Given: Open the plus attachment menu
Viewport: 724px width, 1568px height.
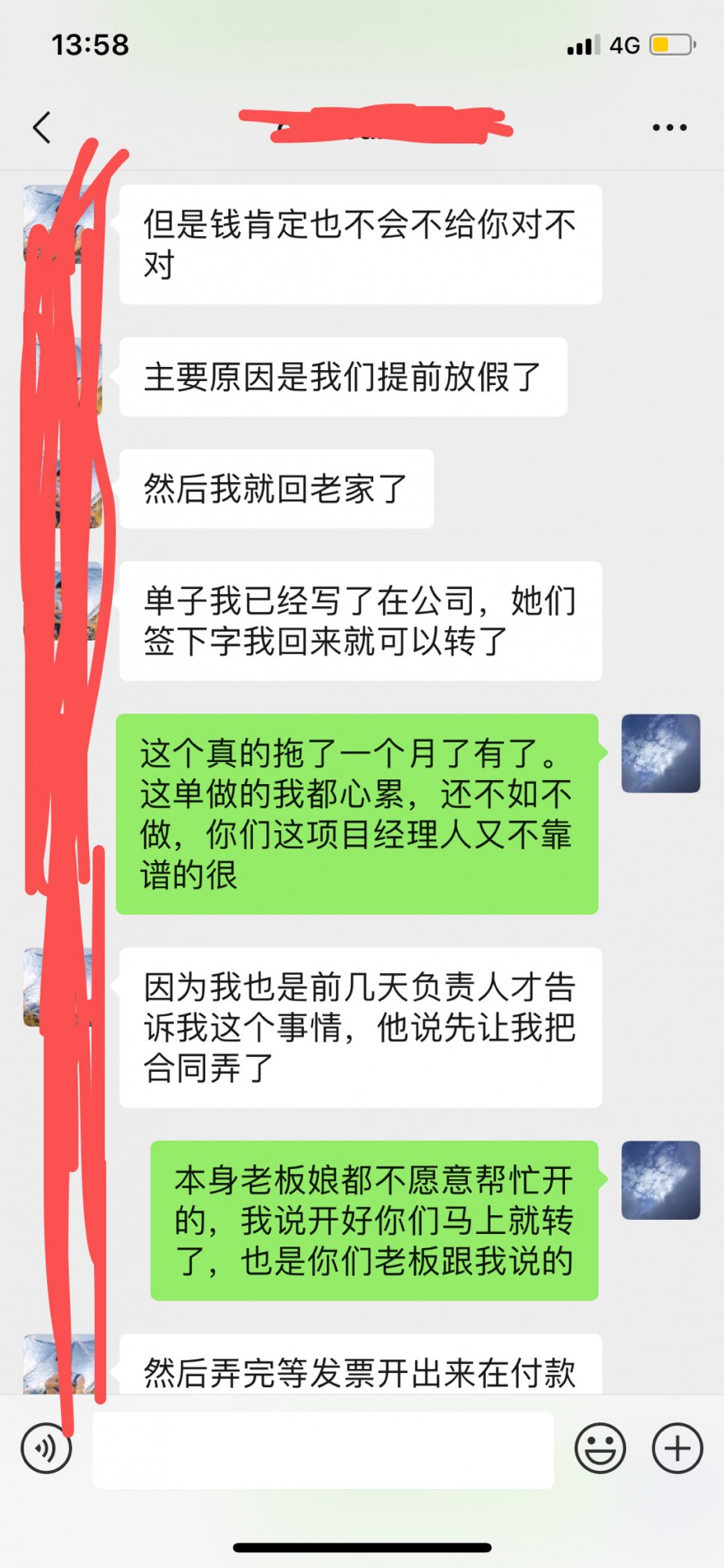Looking at the screenshot, I should (x=677, y=1448).
